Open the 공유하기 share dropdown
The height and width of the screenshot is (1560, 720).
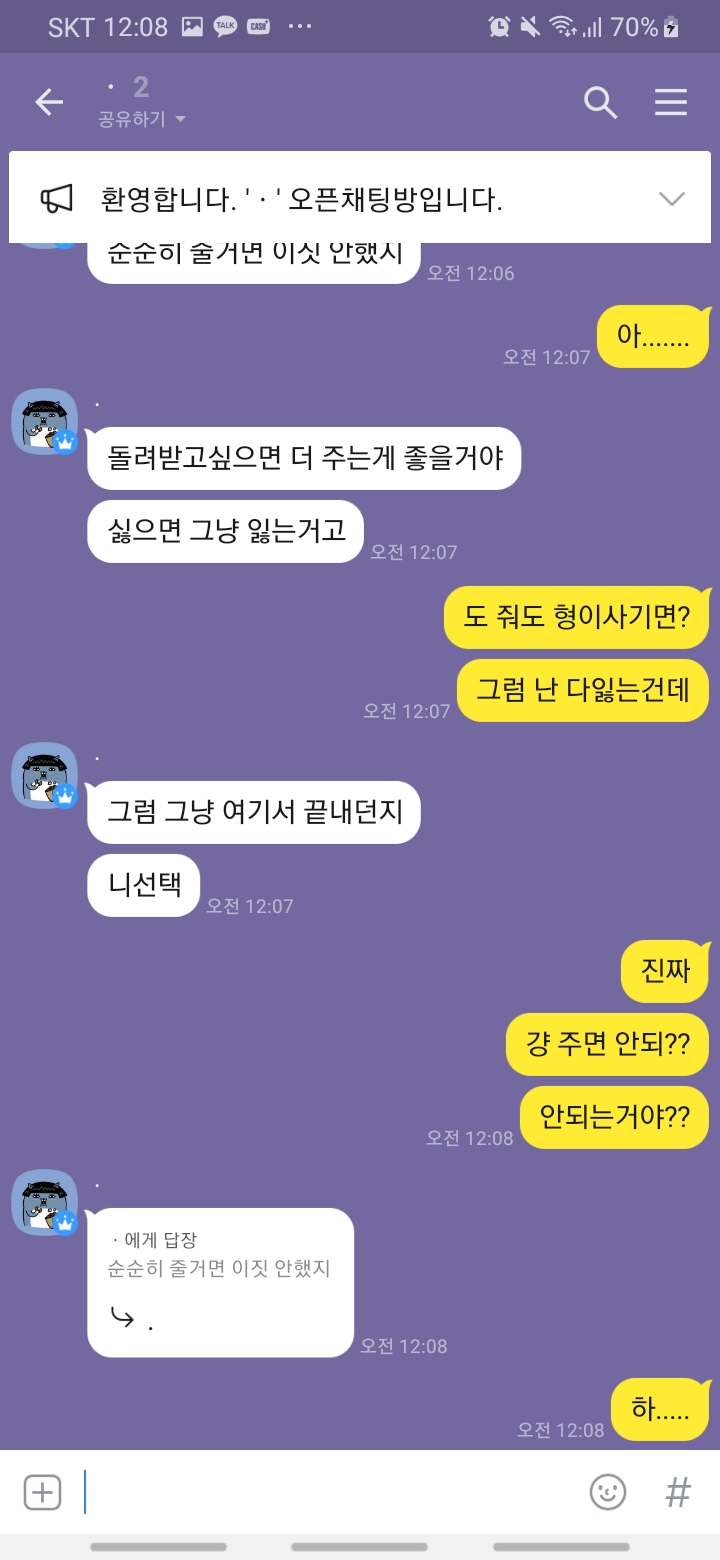pos(142,119)
